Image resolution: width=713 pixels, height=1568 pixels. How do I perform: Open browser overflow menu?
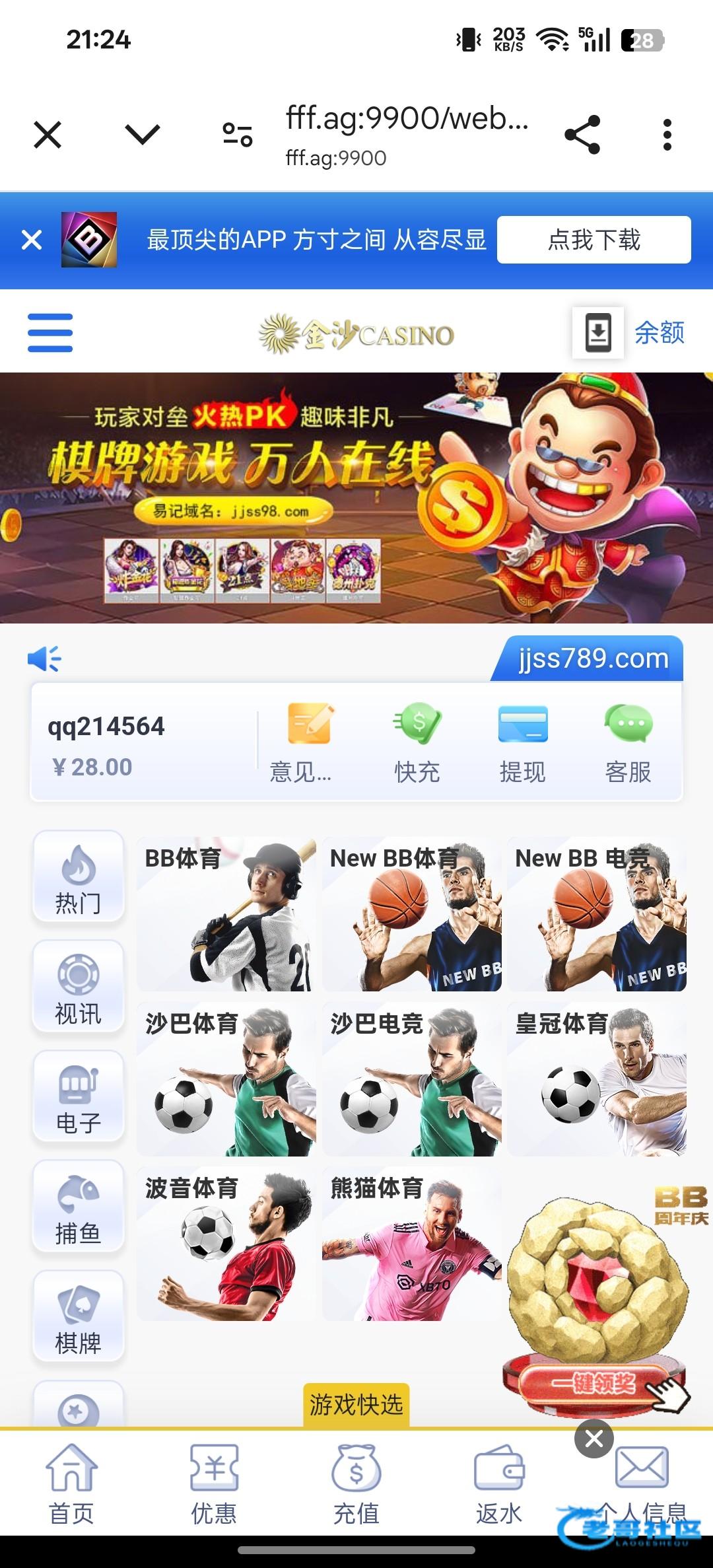pos(667,135)
